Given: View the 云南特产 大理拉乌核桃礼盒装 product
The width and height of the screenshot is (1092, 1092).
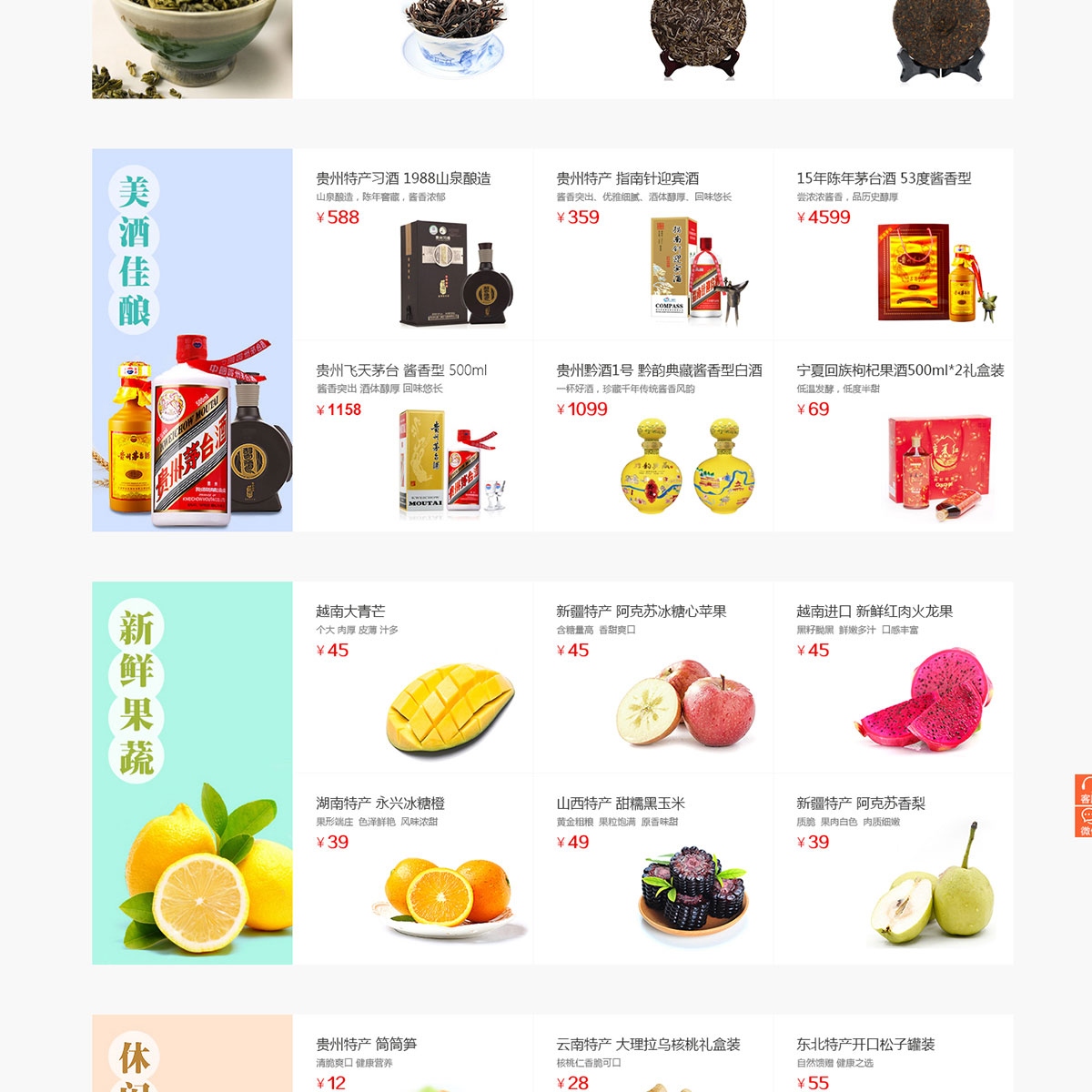Looking at the screenshot, I should [652, 1056].
